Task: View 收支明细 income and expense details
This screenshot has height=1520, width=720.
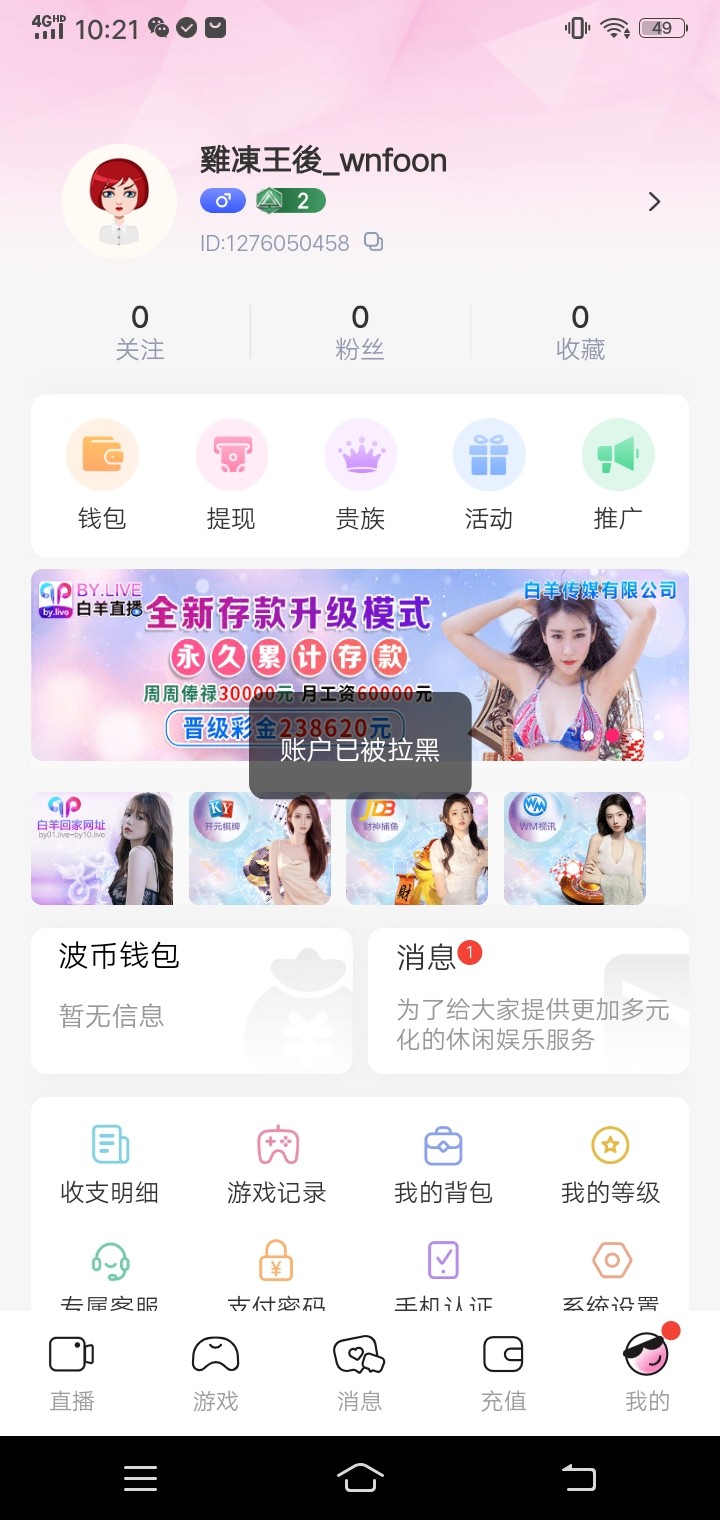Action: point(110,1165)
